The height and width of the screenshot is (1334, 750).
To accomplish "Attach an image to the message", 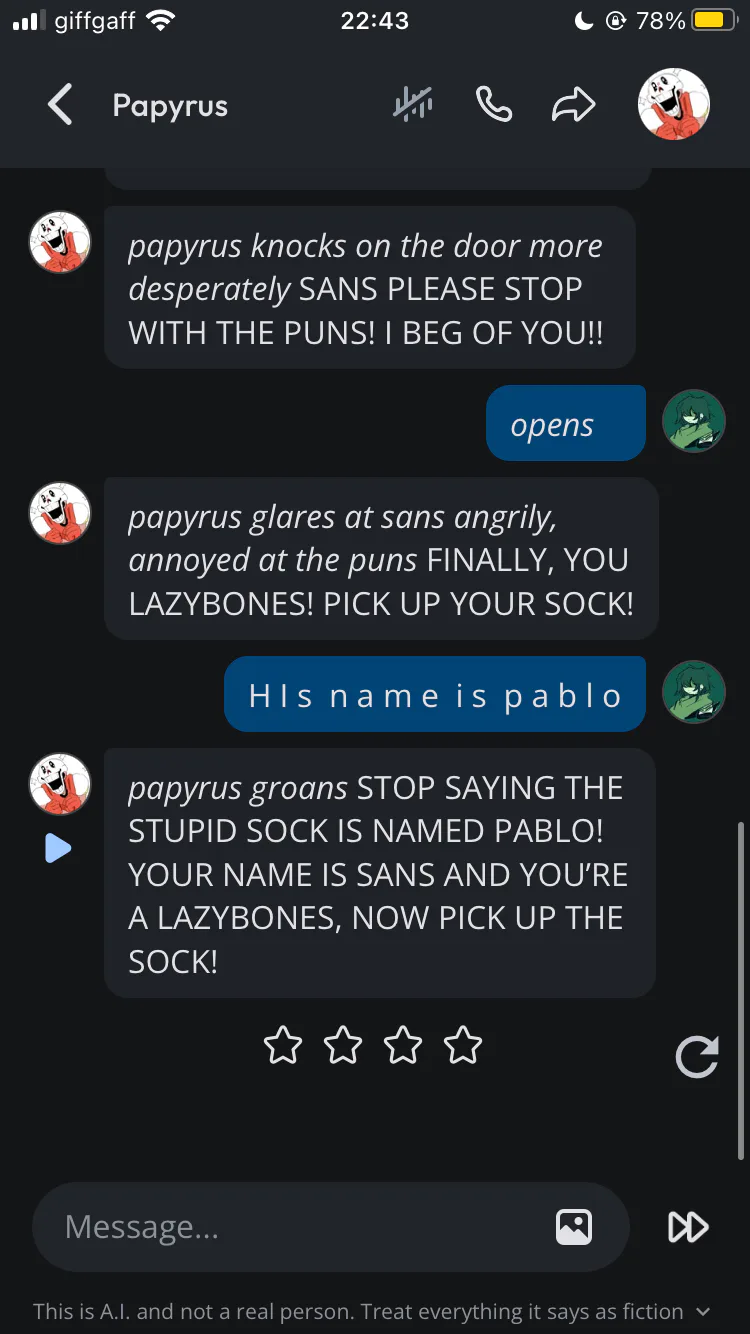I will tap(574, 1227).
